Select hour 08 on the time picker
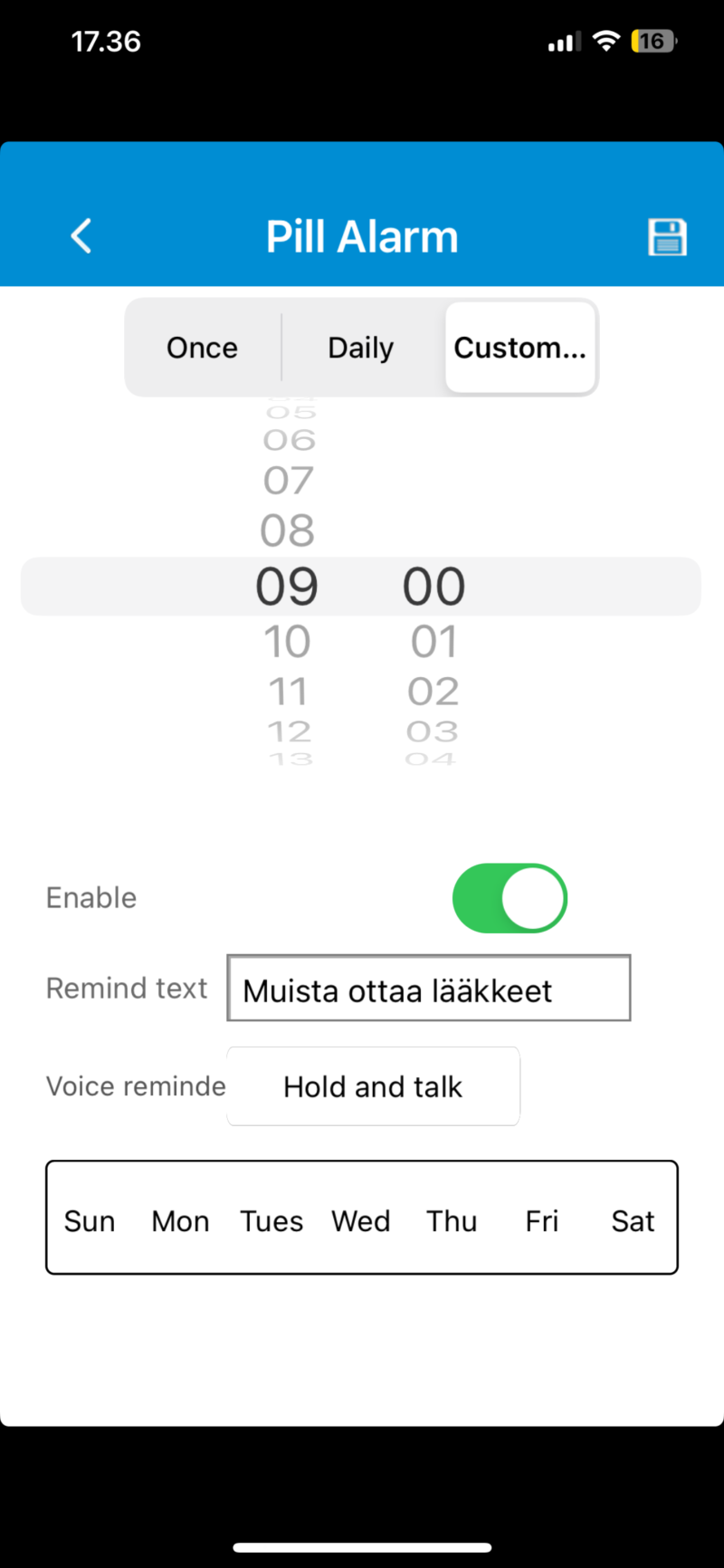This screenshot has width=724, height=1568. 287,531
